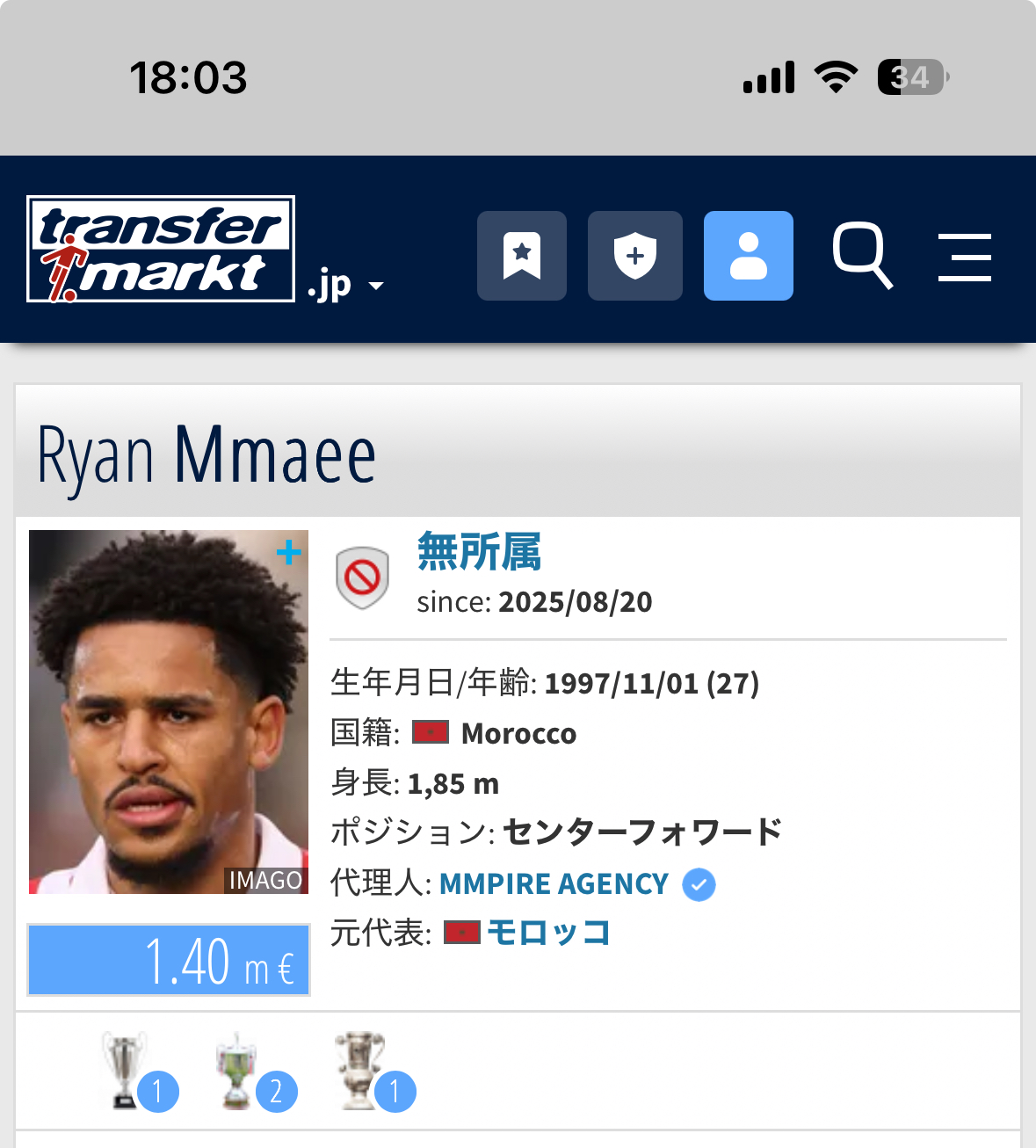Open the search magnifier

coord(862,256)
